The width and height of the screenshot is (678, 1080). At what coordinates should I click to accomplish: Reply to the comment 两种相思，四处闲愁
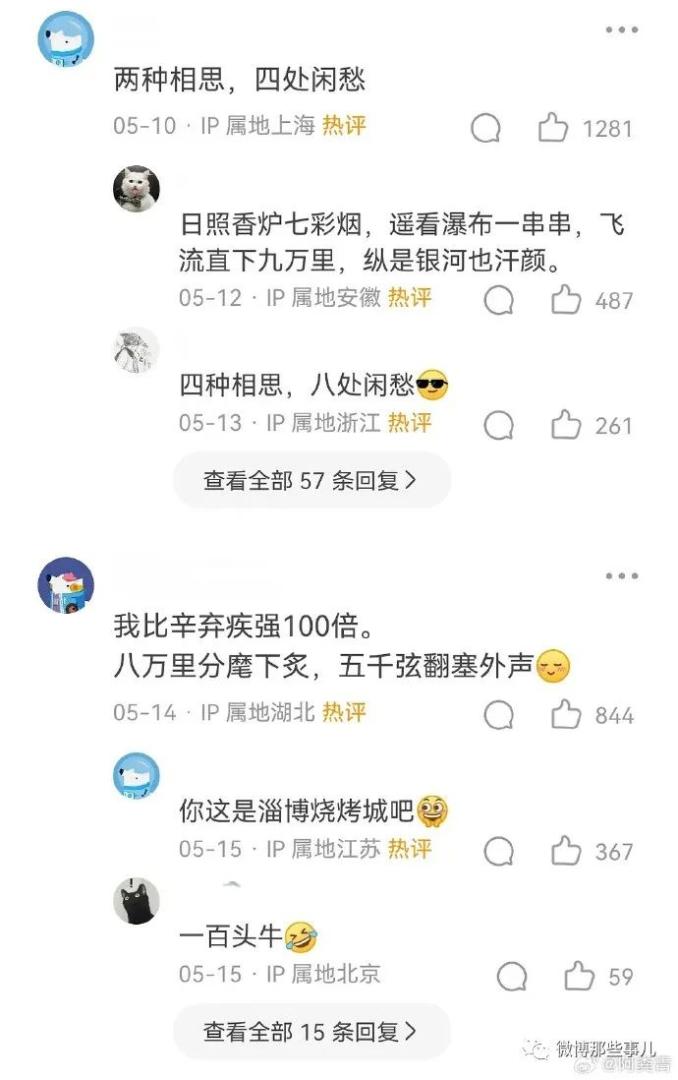click(486, 127)
